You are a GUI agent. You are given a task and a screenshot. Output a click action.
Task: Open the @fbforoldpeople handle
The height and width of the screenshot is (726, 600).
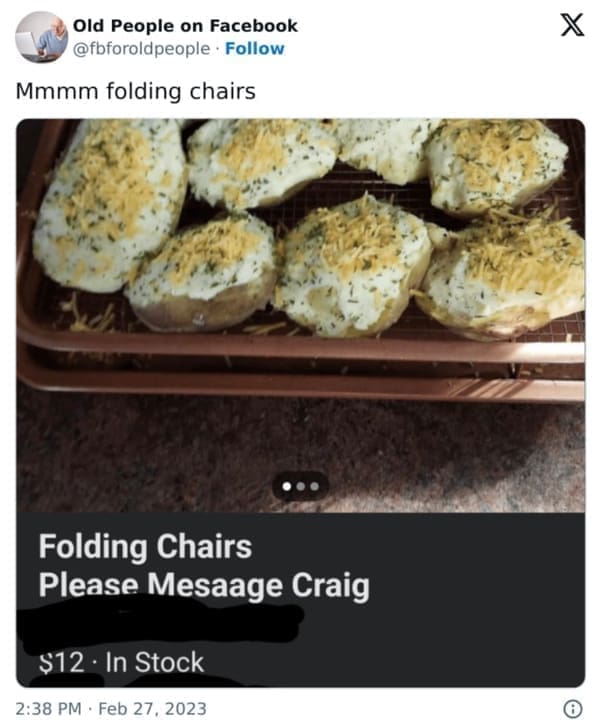[143, 48]
